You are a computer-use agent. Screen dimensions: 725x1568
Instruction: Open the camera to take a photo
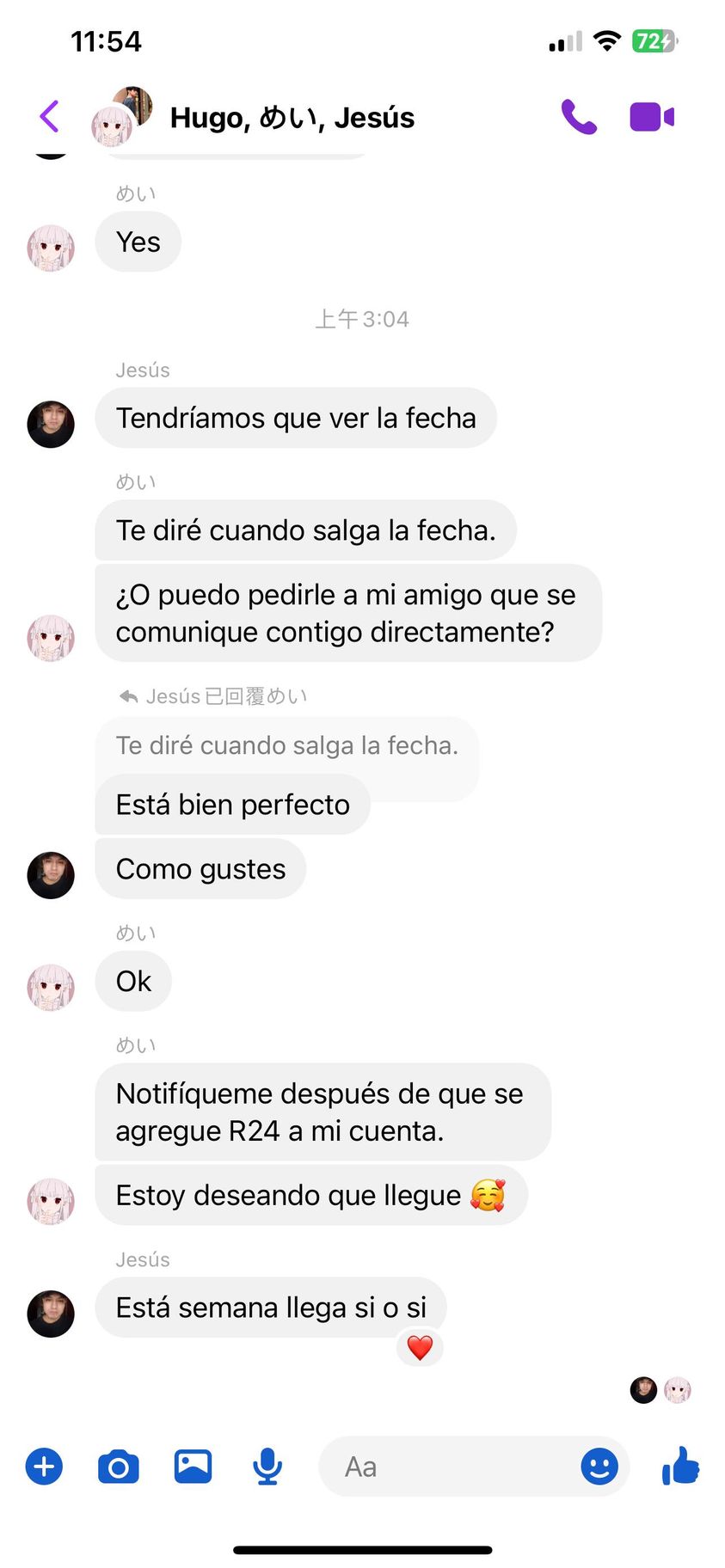coord(119,1467)
